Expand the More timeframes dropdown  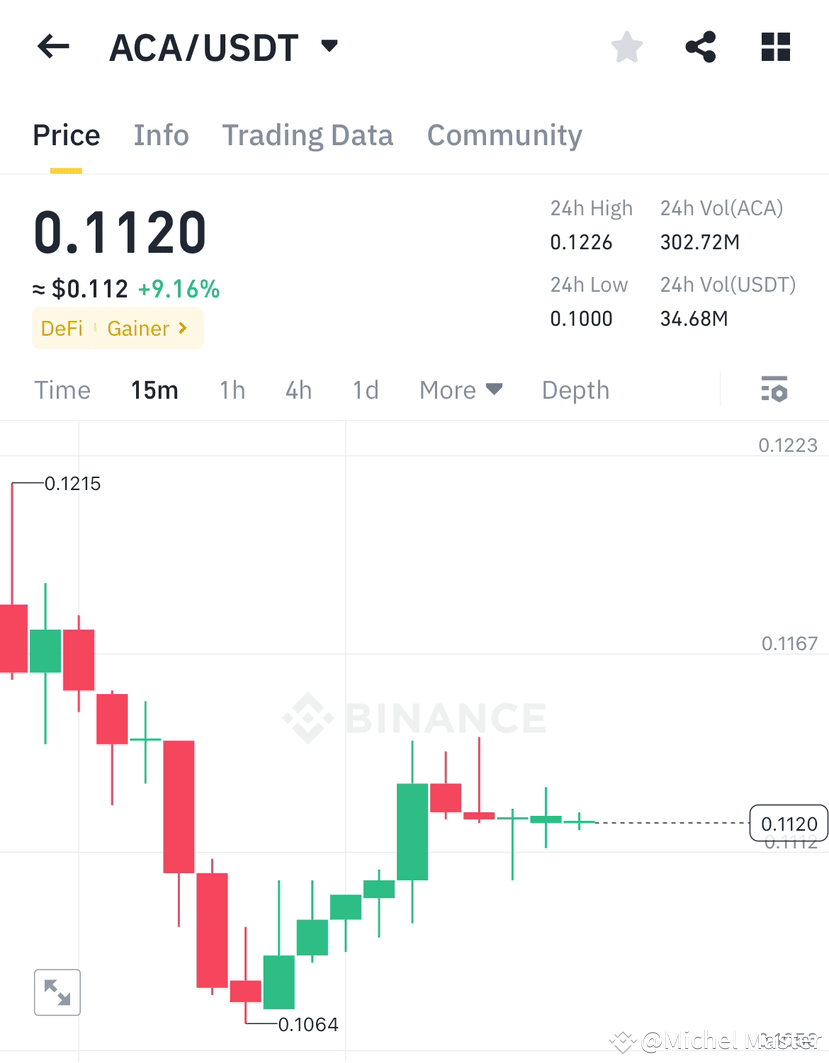[x=461, y=390]
